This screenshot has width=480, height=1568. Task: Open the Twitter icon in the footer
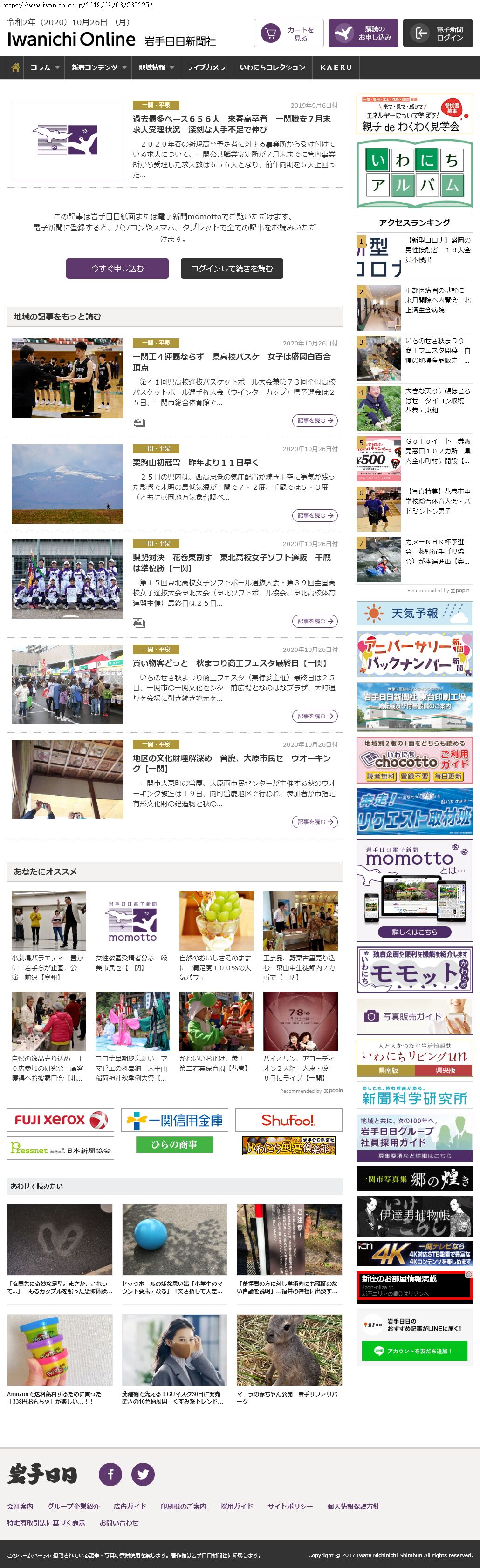143,1473
